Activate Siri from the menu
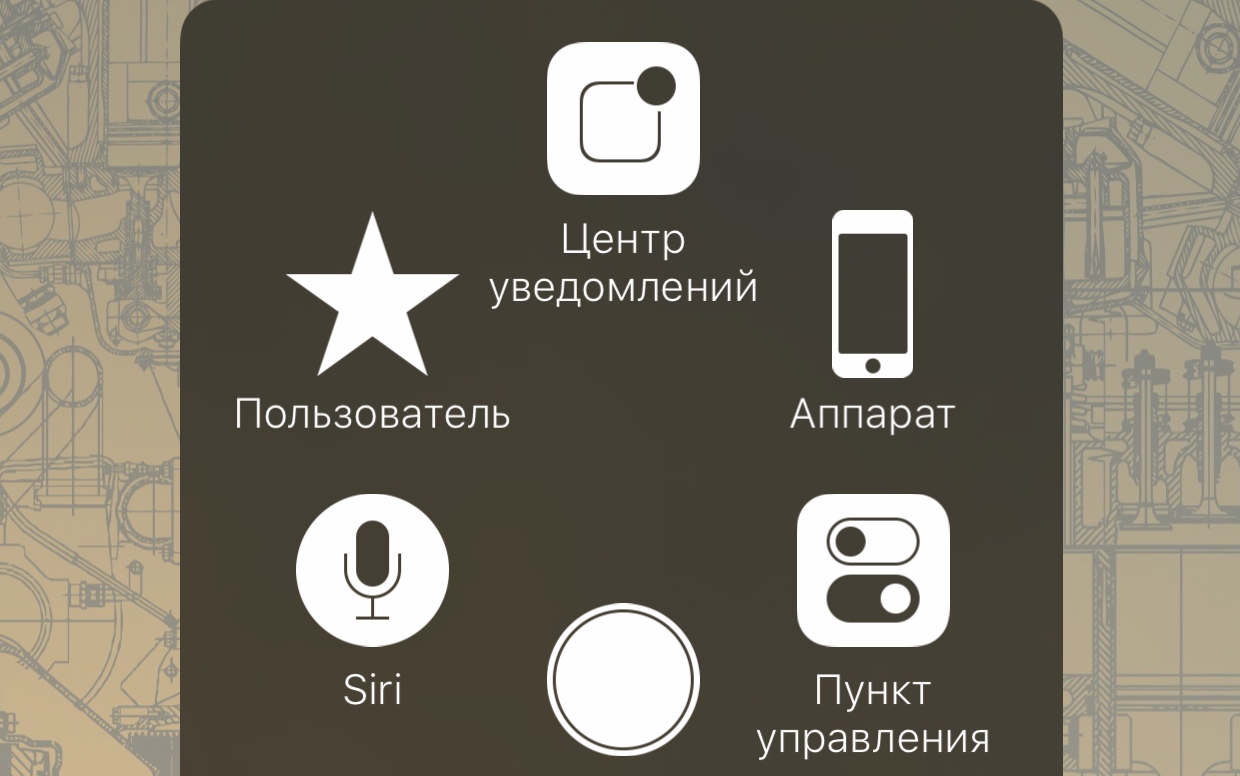Screen dimensions: 1240x776 click(x=372, y=571)
